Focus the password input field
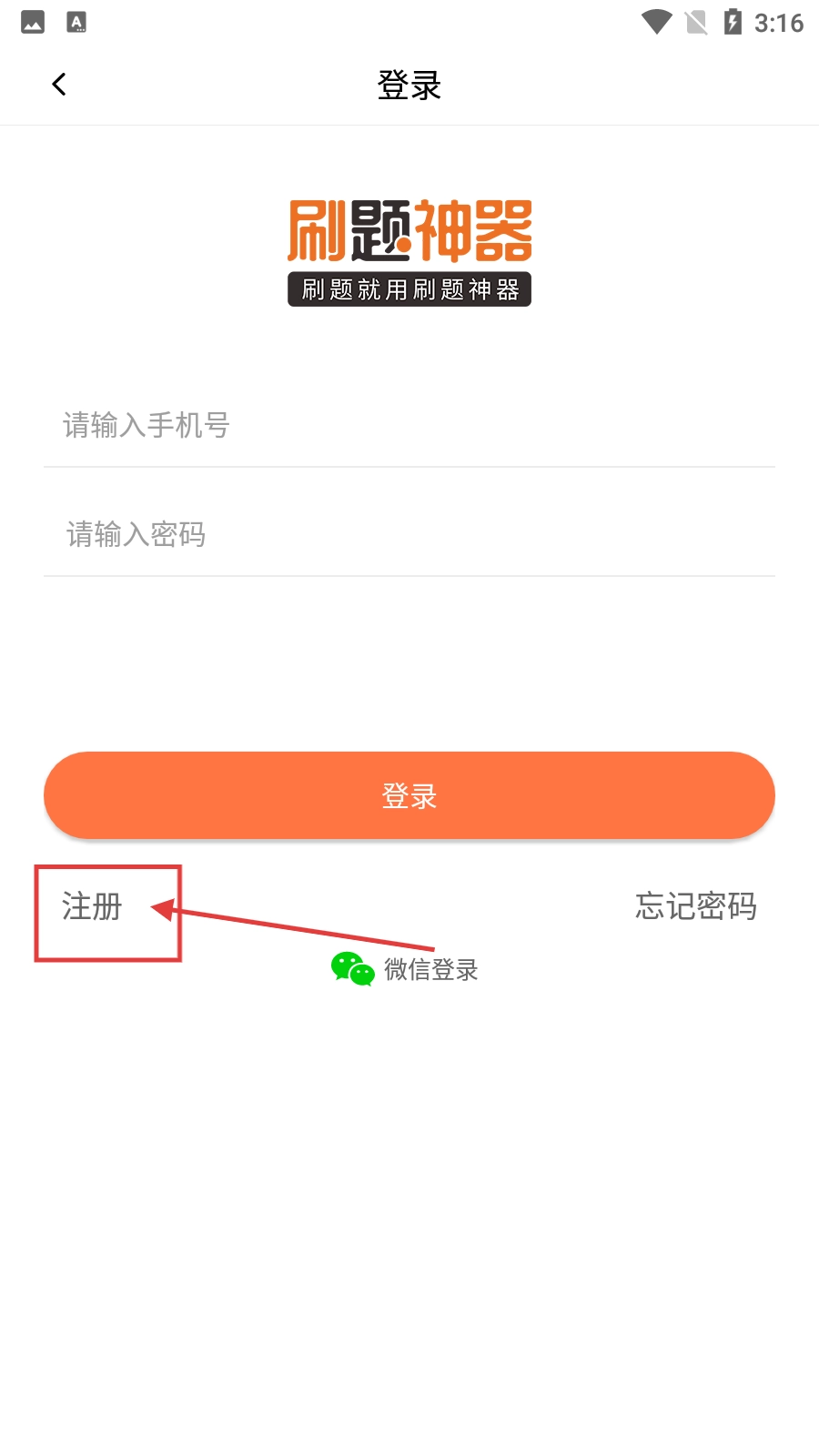 pos(409,534)
